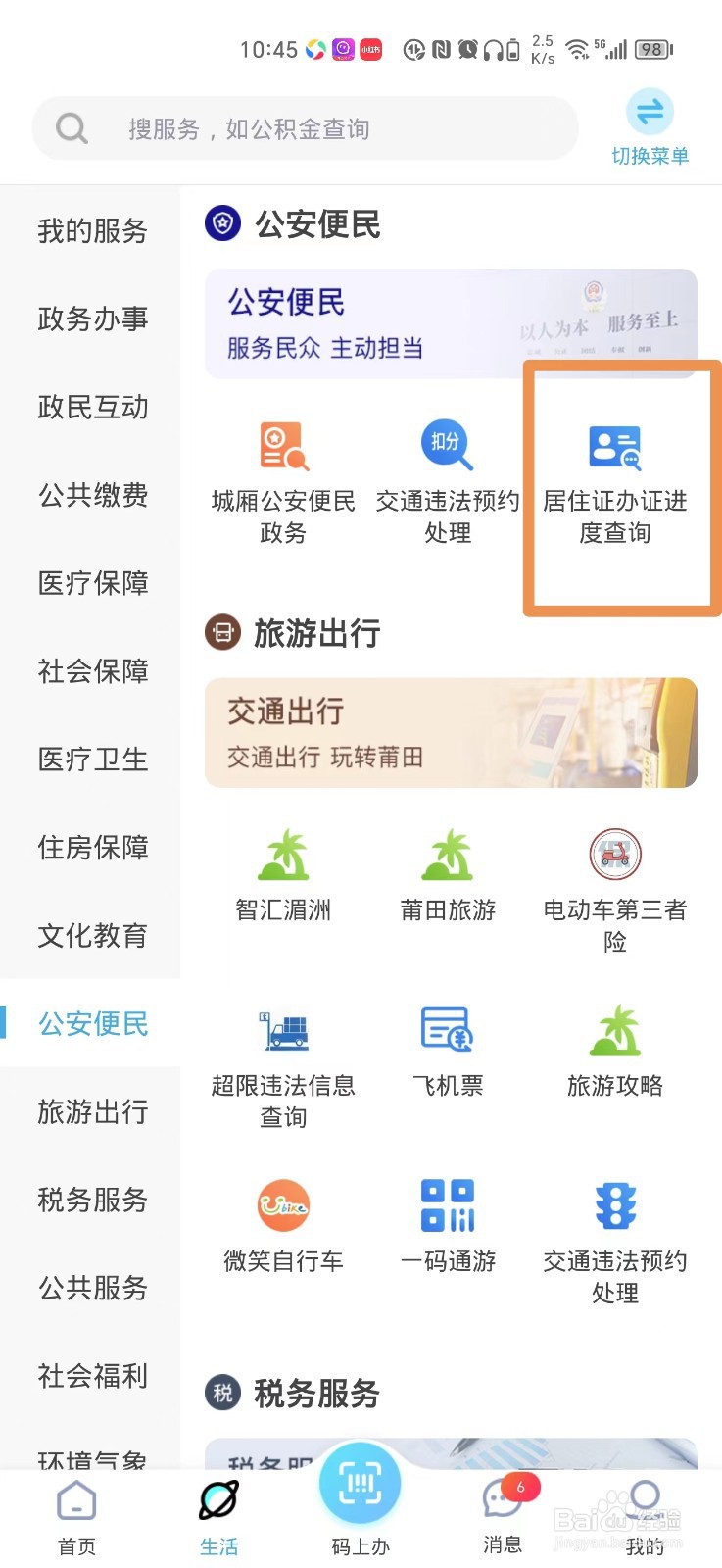
Task: Open the 消息 messages tab
Action: [503, 1516]
